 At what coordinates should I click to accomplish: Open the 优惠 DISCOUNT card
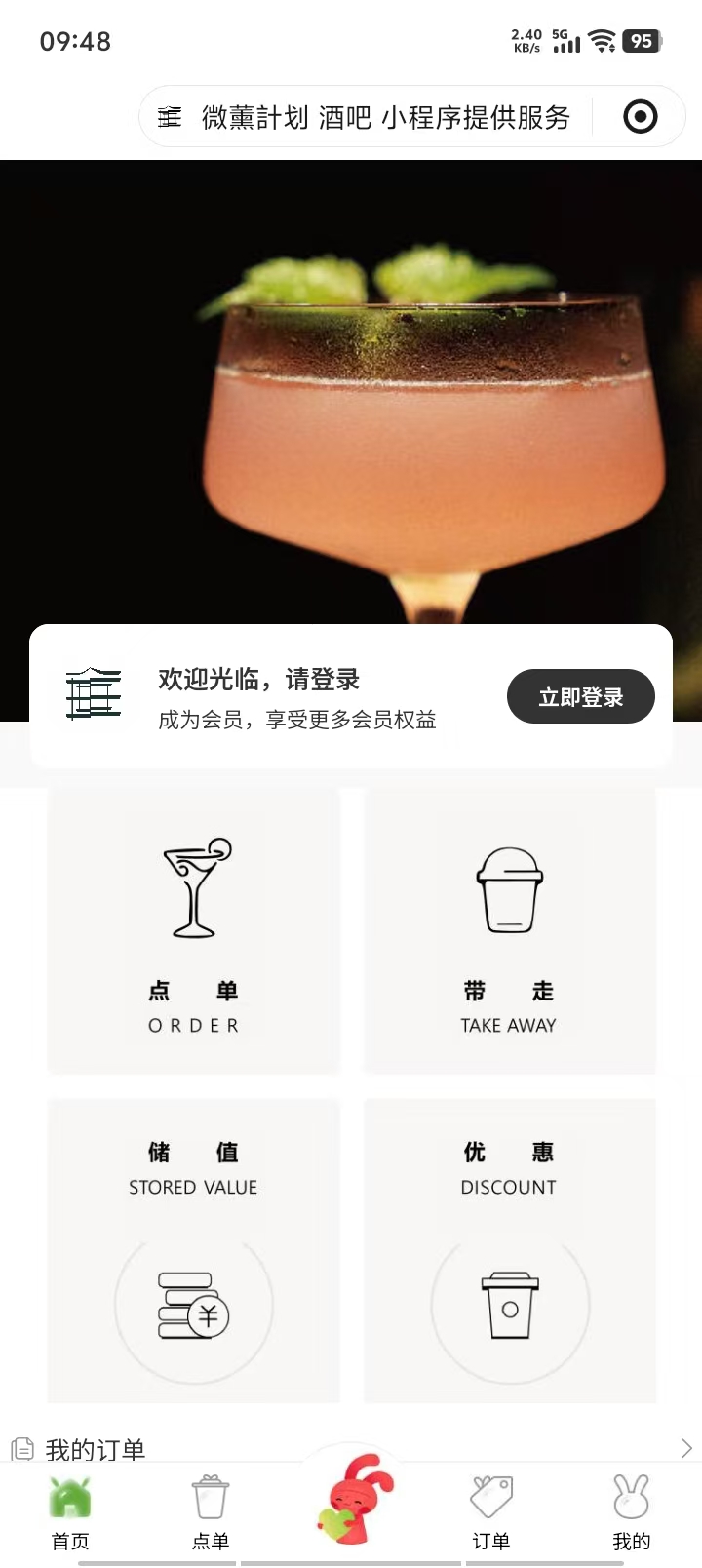coord(509,1250)
